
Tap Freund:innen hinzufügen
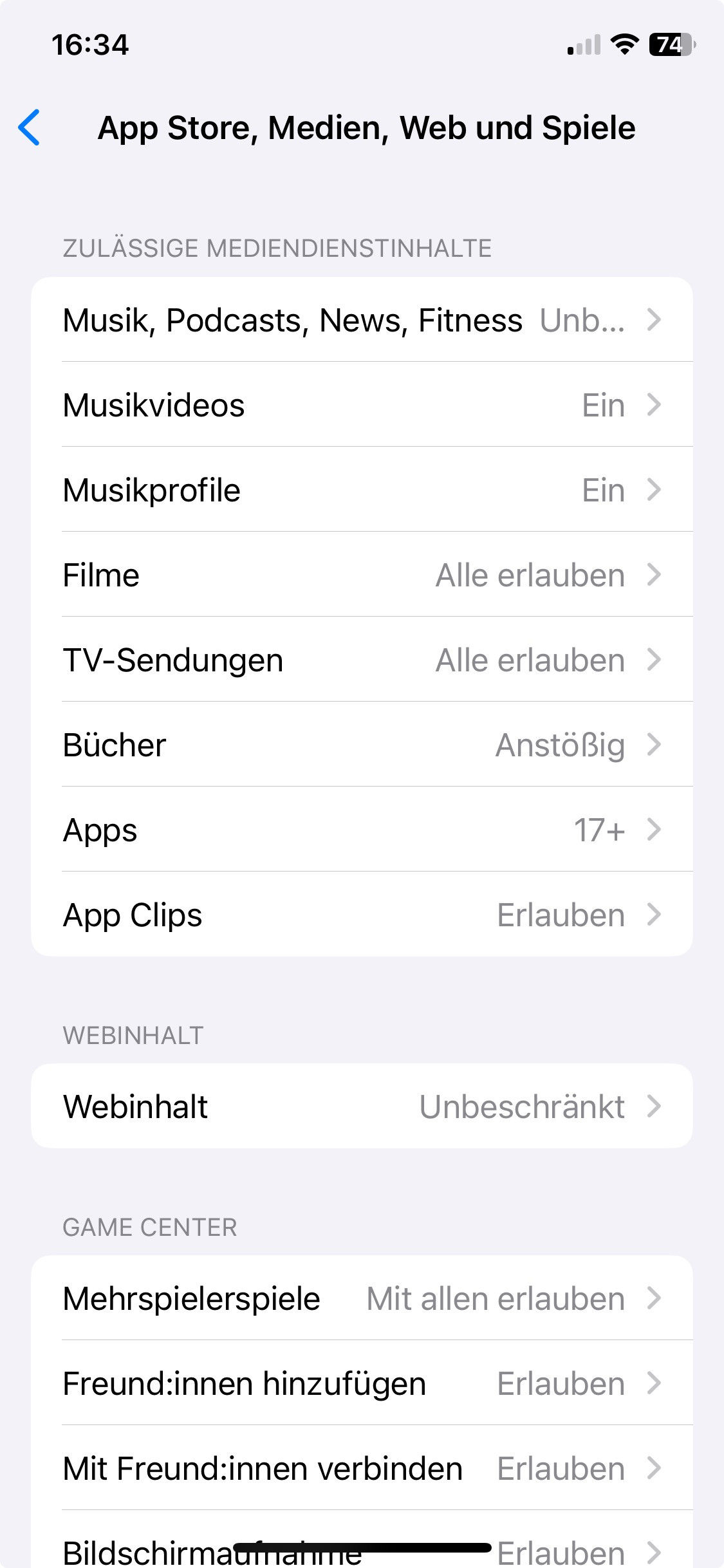362,1383
